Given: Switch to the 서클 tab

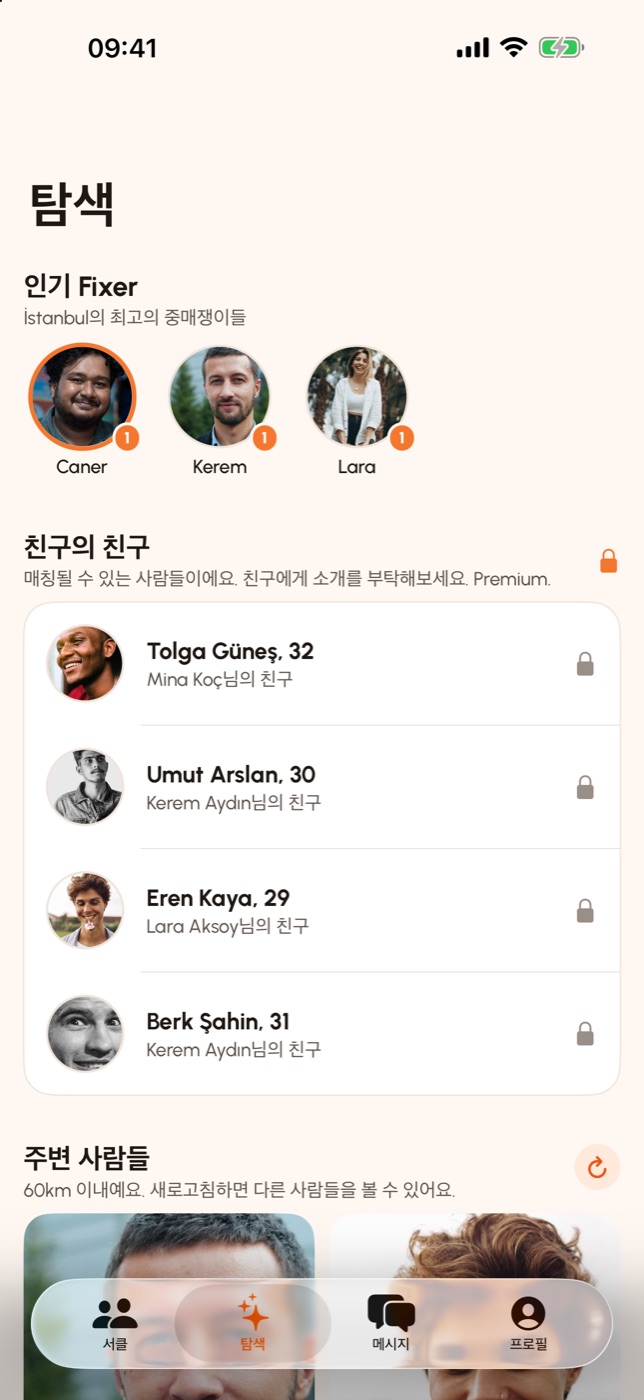Looking at the screenshot, I should (115, 1324).
